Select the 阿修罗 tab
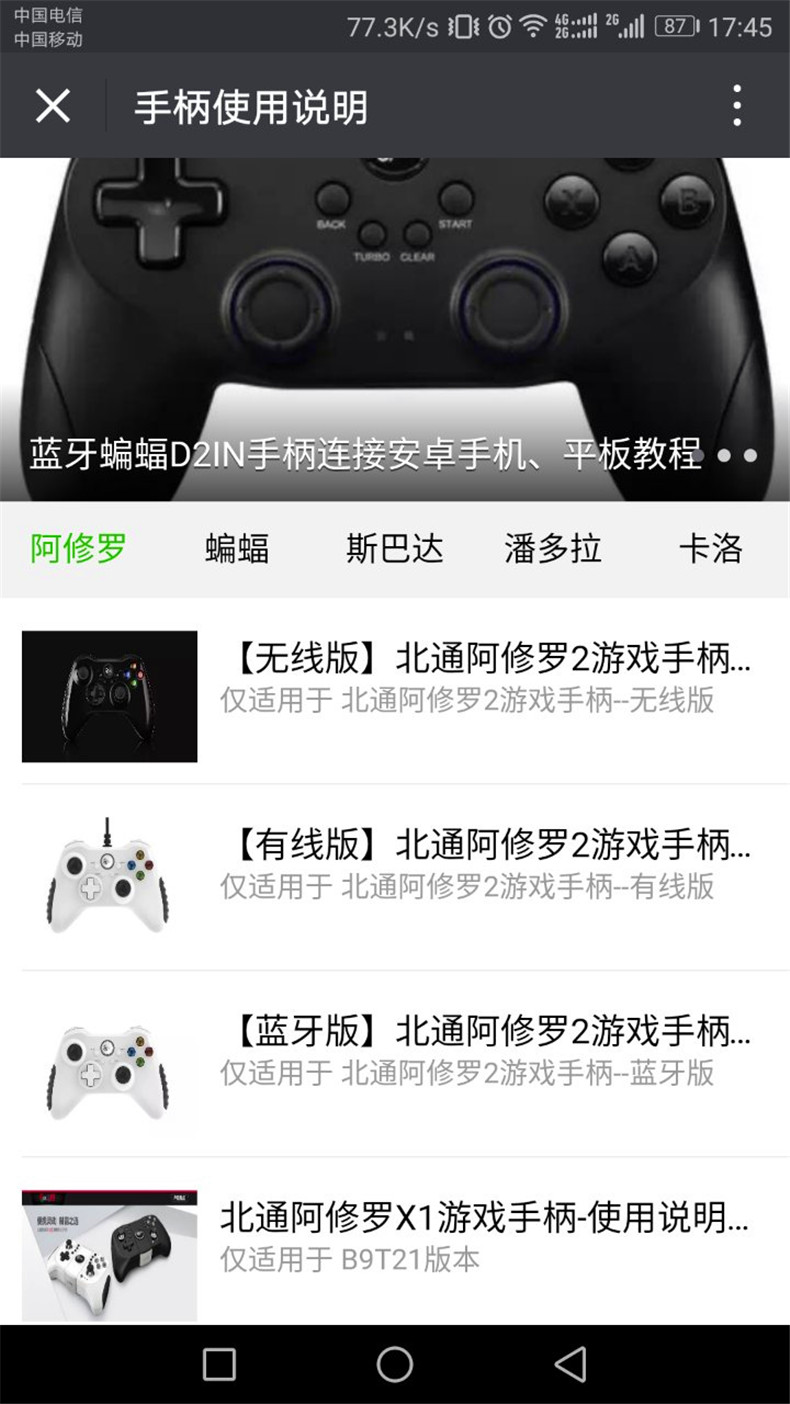 tap(79, 548)
